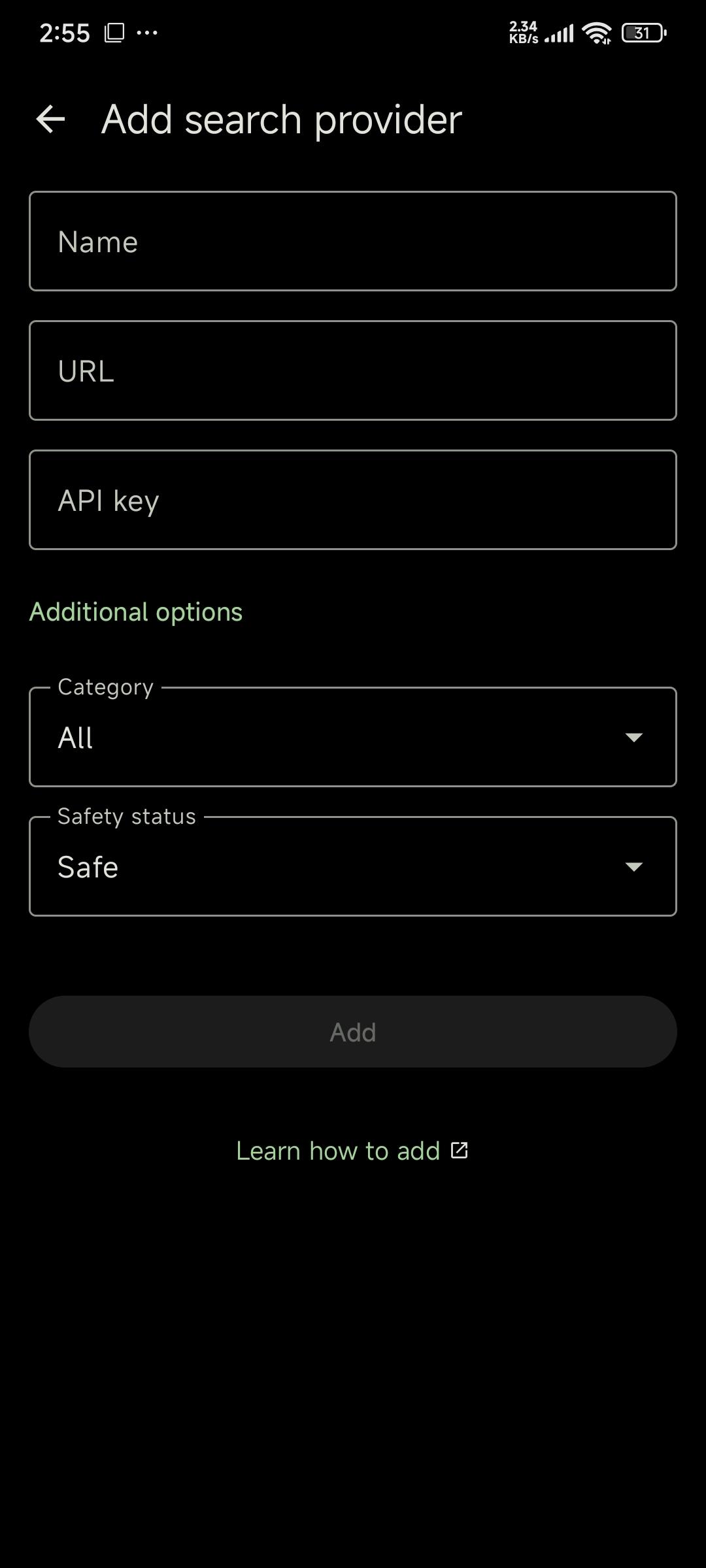Open the Category dropdown
Screen dimensions: 706x1568
point(353,736)
